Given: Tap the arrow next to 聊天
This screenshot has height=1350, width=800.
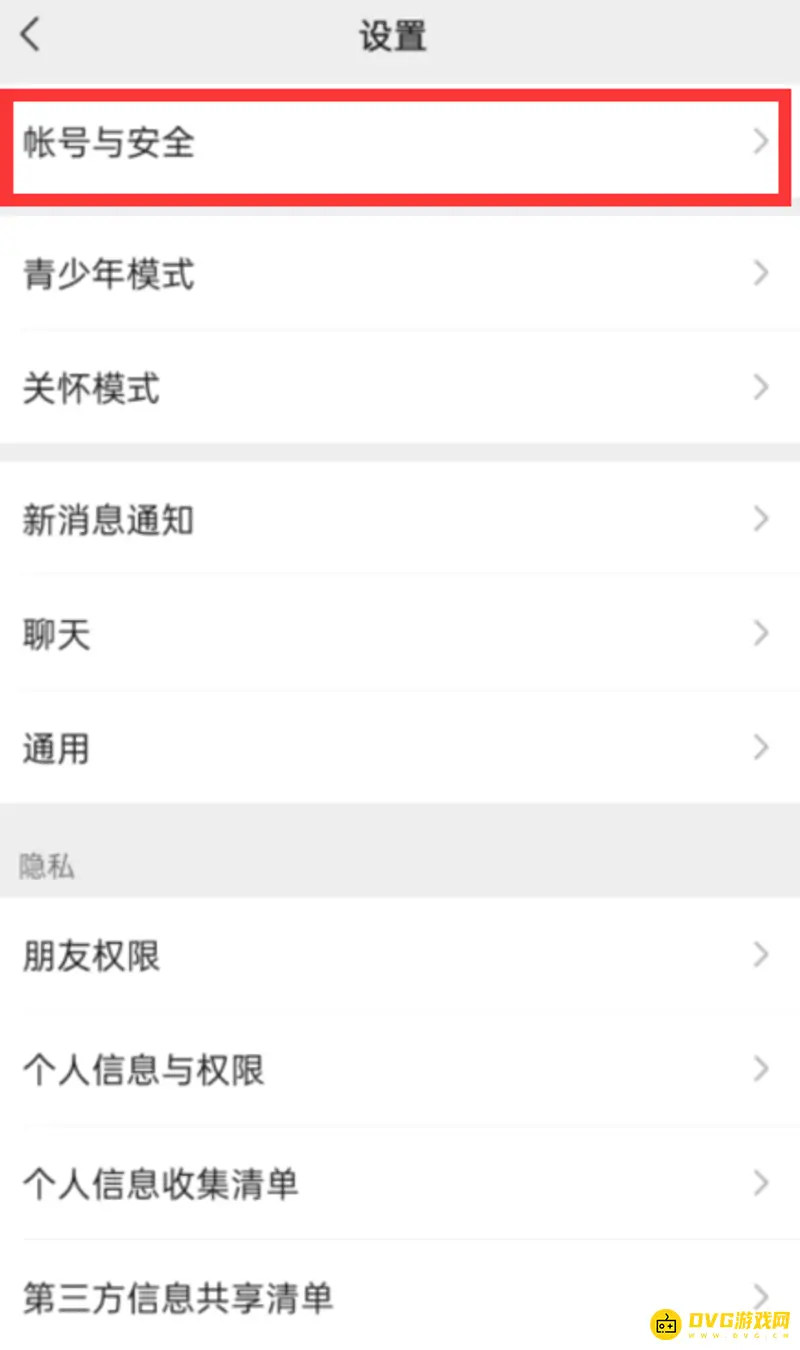Looking at the screenshot, I should coord(760,633).
